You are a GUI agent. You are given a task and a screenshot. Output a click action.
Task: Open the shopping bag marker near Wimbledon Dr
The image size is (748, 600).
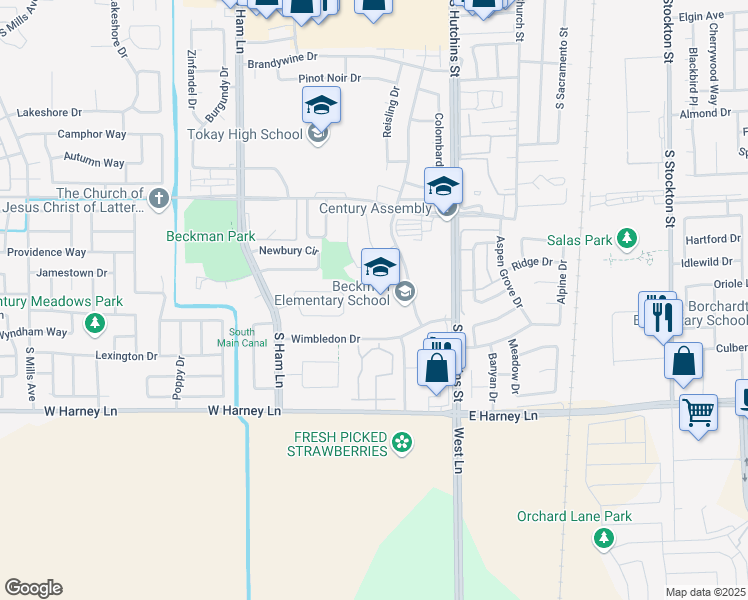click(437, 367)
